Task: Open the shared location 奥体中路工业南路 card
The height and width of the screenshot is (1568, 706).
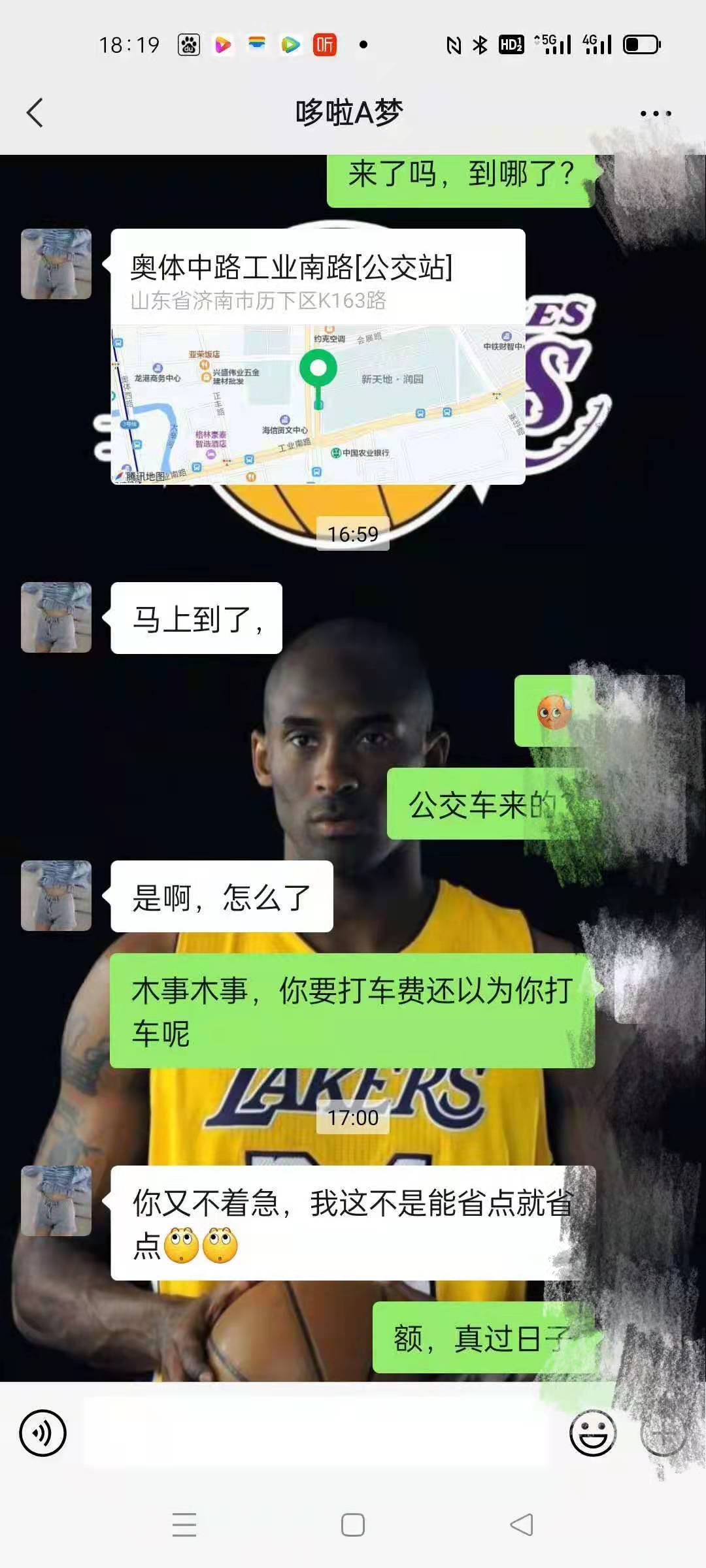Action: coord(318,357)
